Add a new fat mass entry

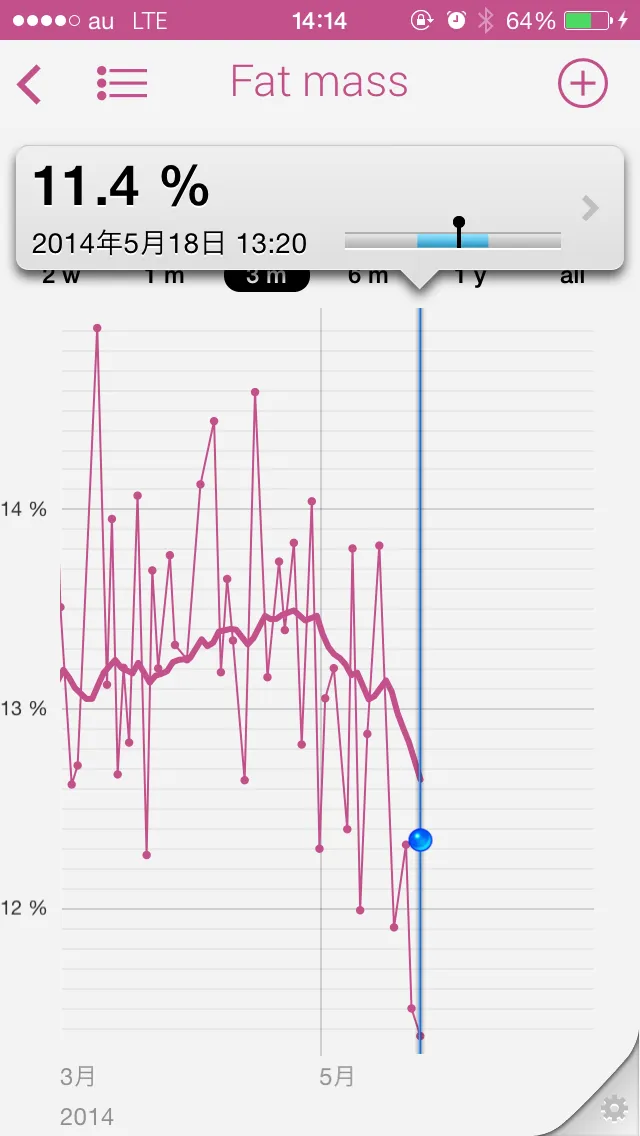pos(582,83)
